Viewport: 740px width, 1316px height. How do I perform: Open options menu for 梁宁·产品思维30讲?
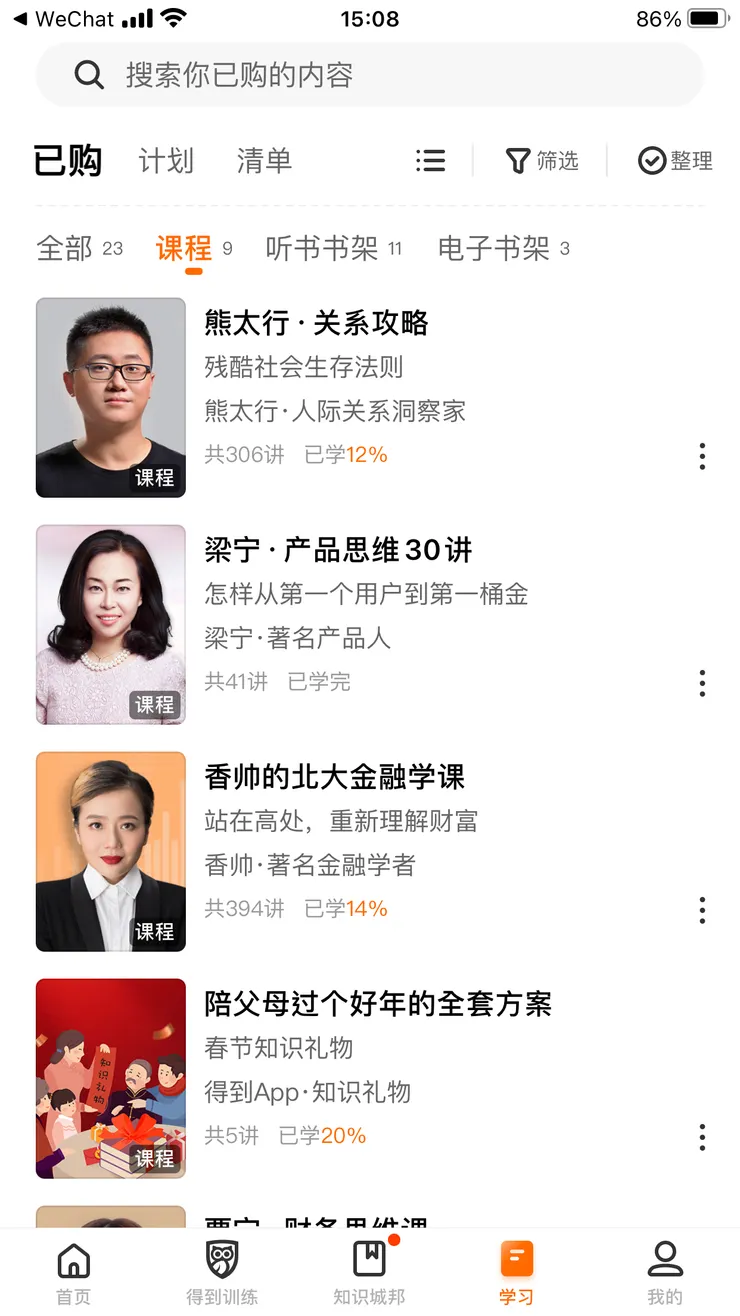pyautogui.click(x=702, y=683)
